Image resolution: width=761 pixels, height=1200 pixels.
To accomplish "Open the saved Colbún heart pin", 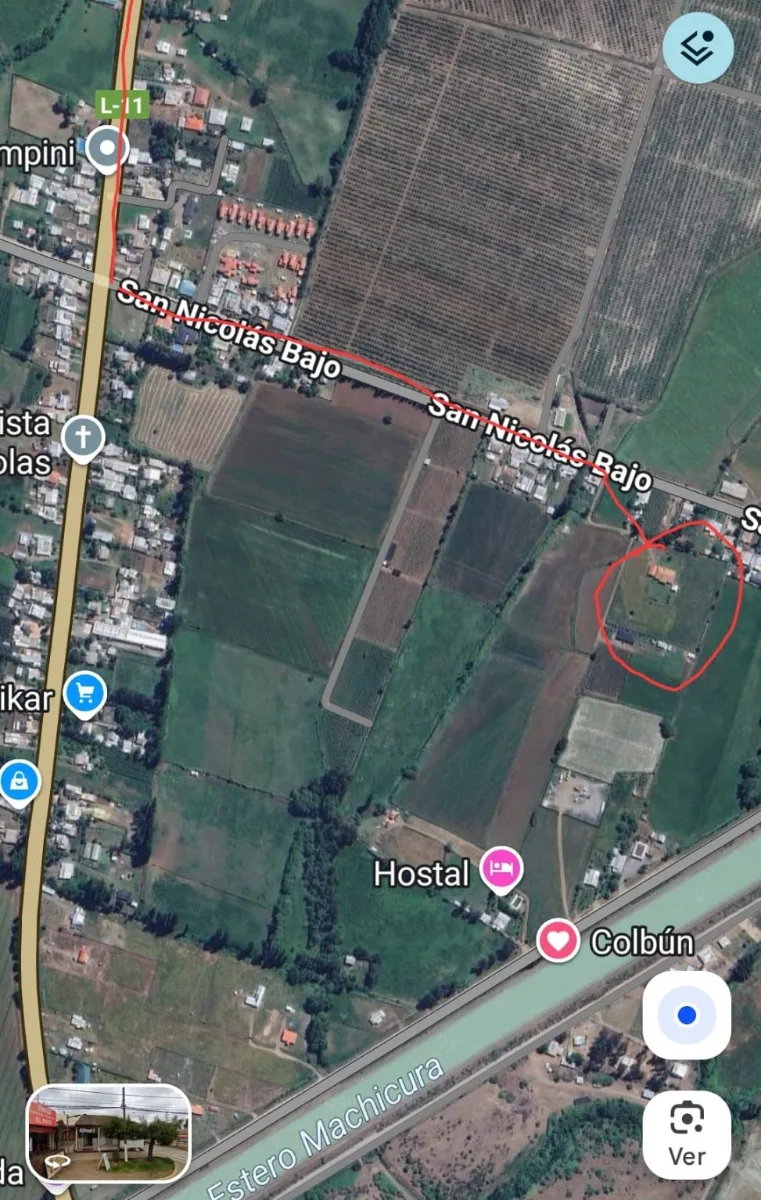I will coord(558,941).
